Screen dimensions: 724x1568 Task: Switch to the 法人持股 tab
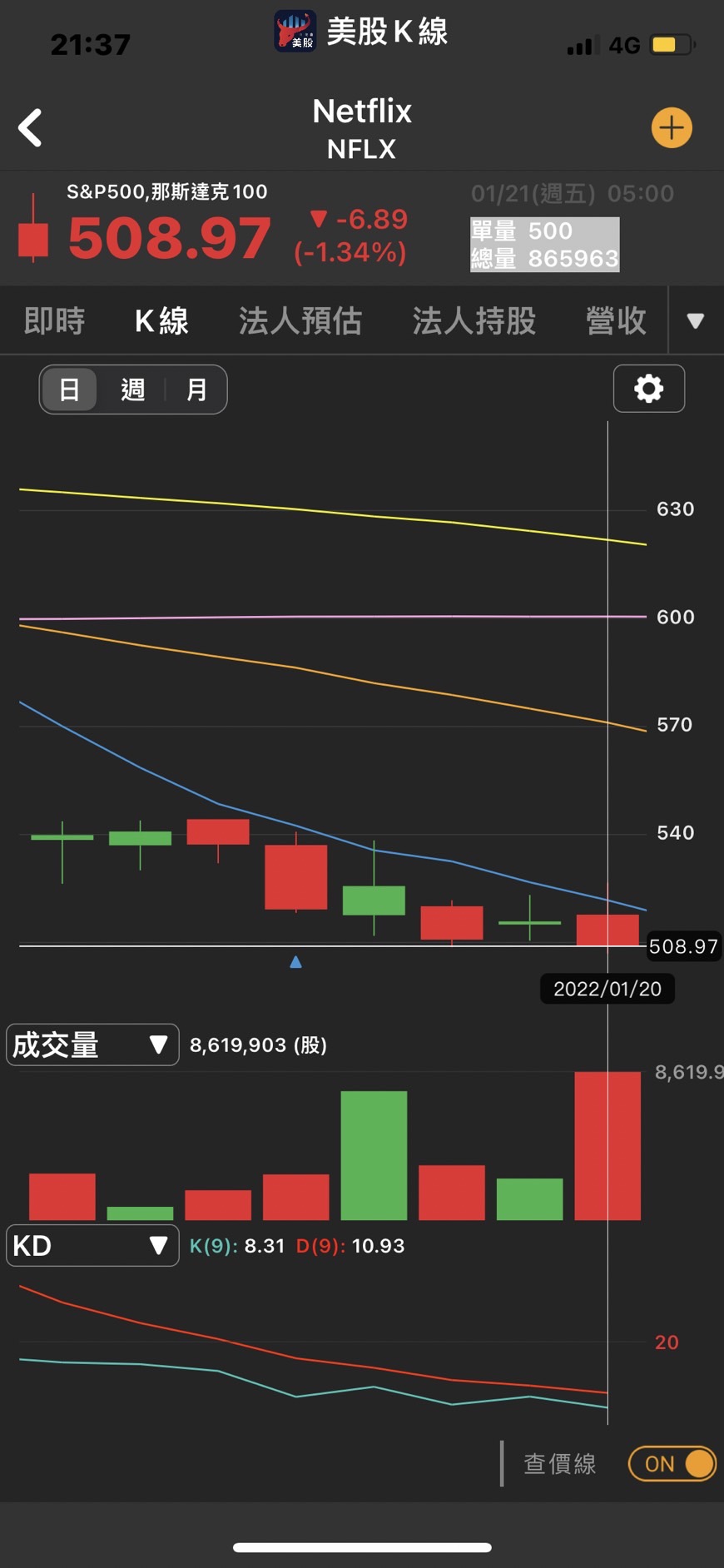(474, 320)
